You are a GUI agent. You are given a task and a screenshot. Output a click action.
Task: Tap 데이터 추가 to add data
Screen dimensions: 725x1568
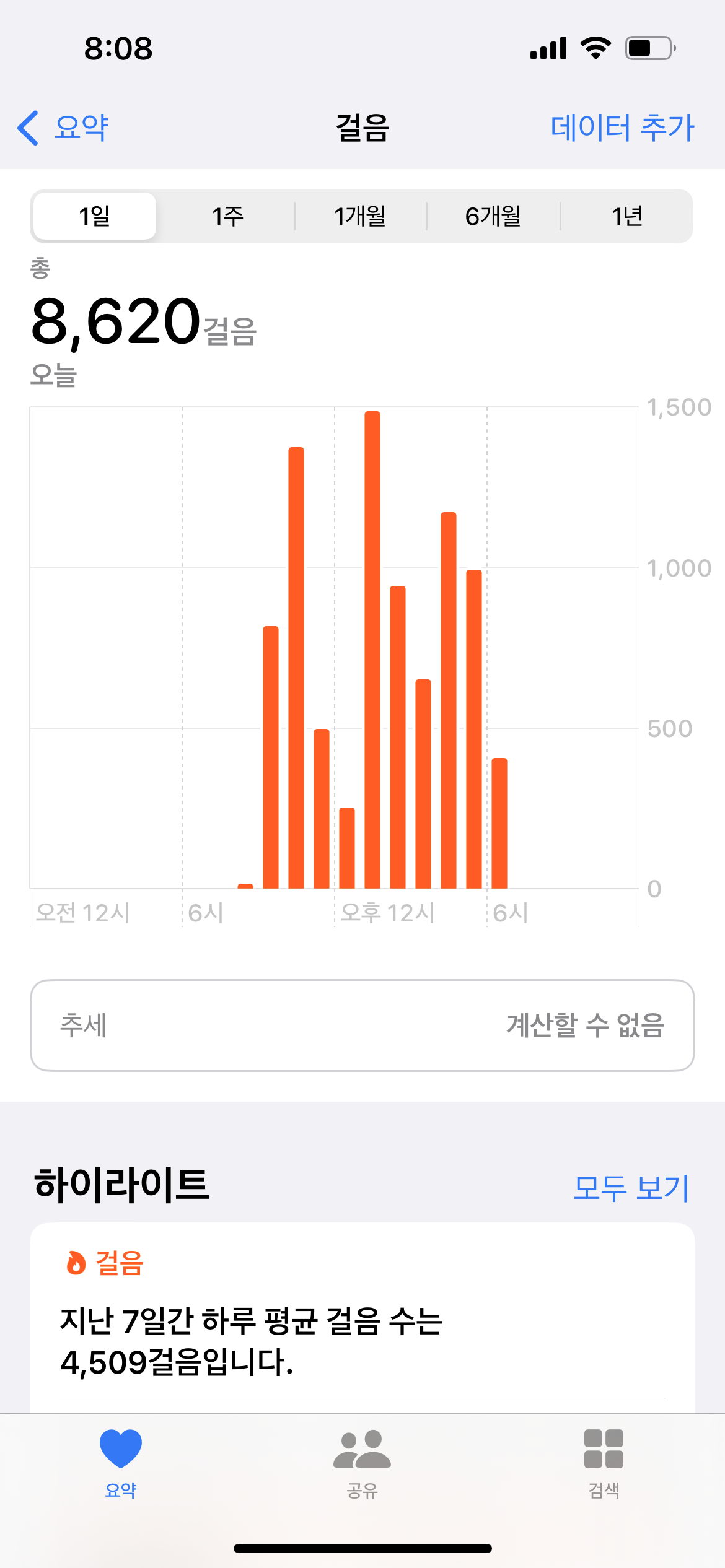[622, 128]
